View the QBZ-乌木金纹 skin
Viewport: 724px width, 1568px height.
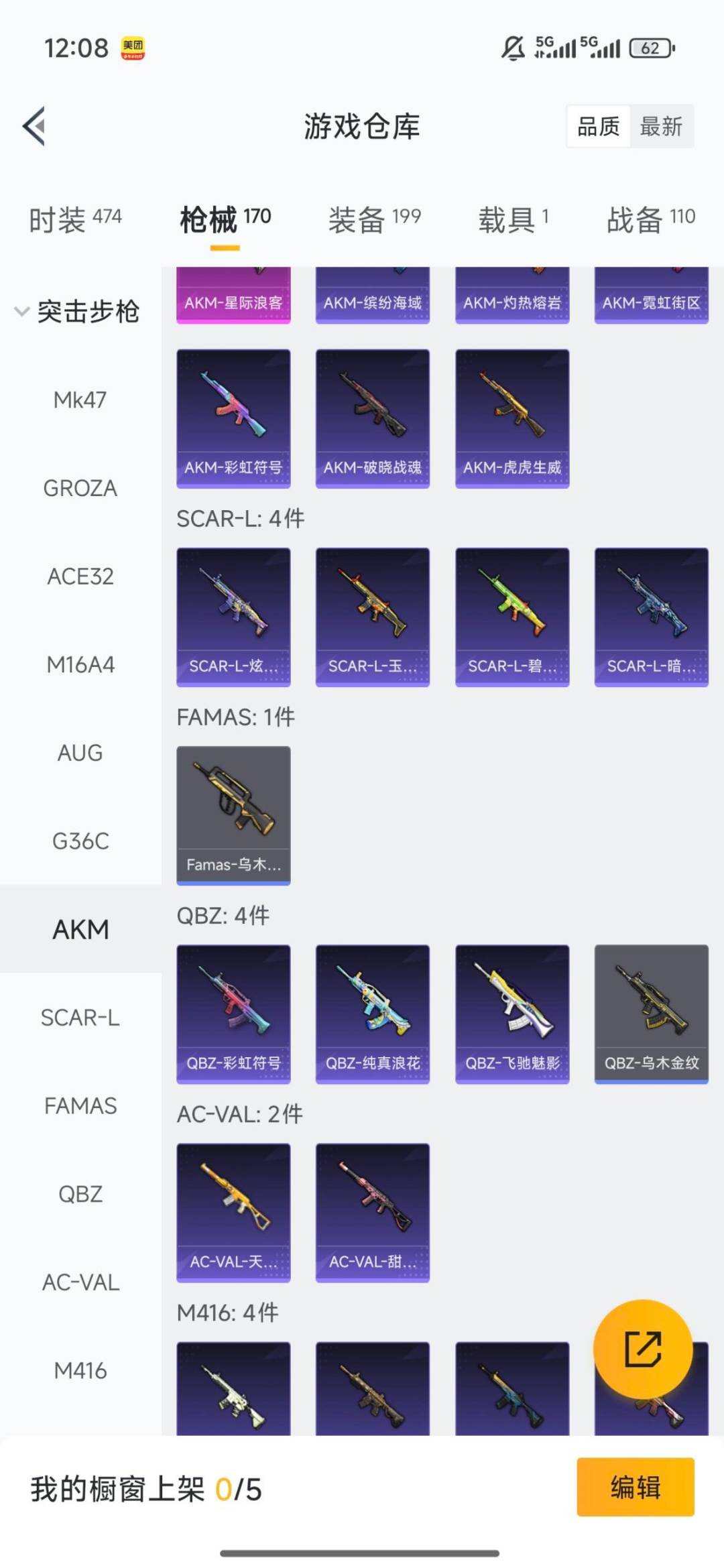tap(651, 1014)
